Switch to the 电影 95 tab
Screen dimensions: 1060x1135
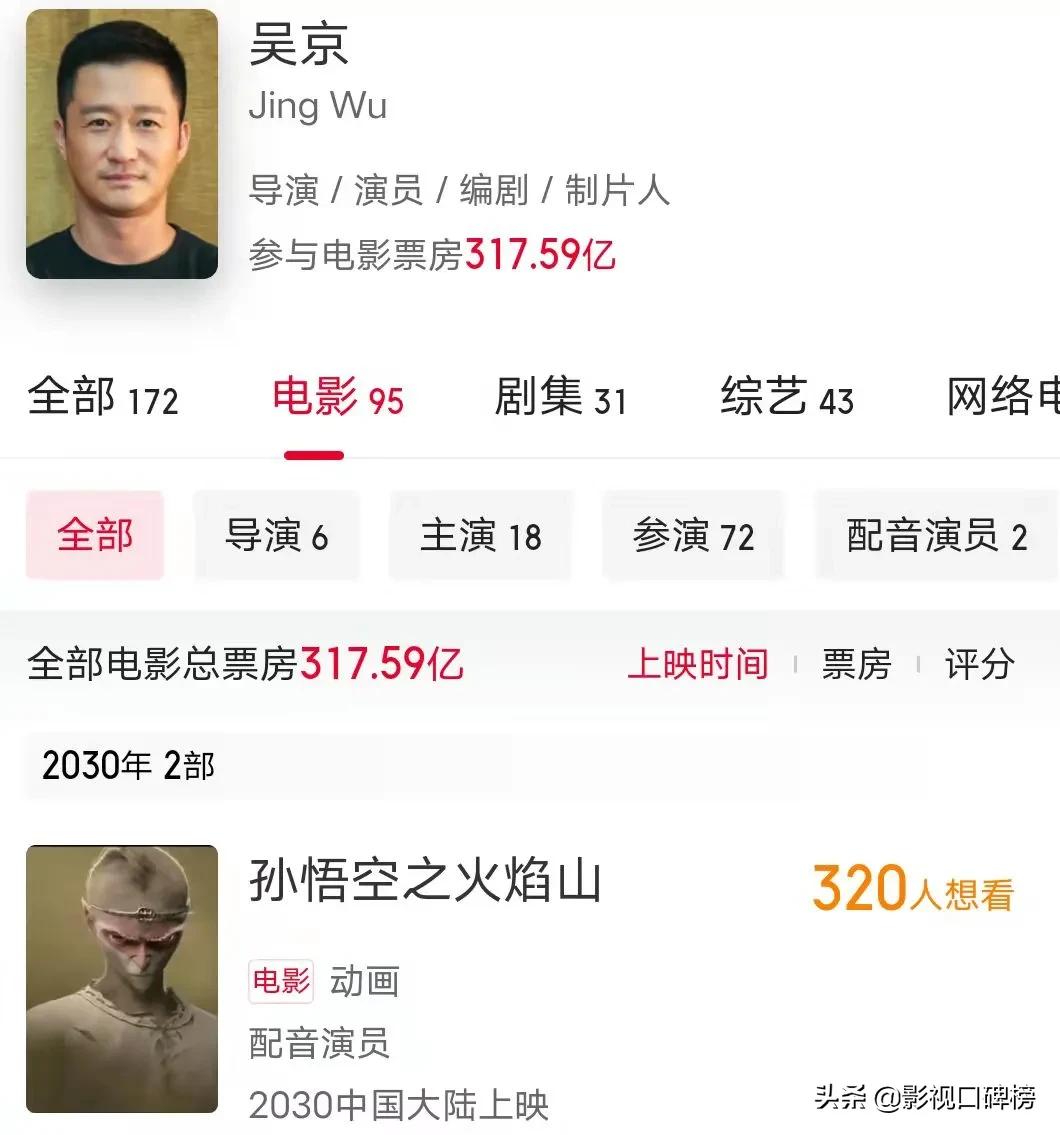point(338,397)
